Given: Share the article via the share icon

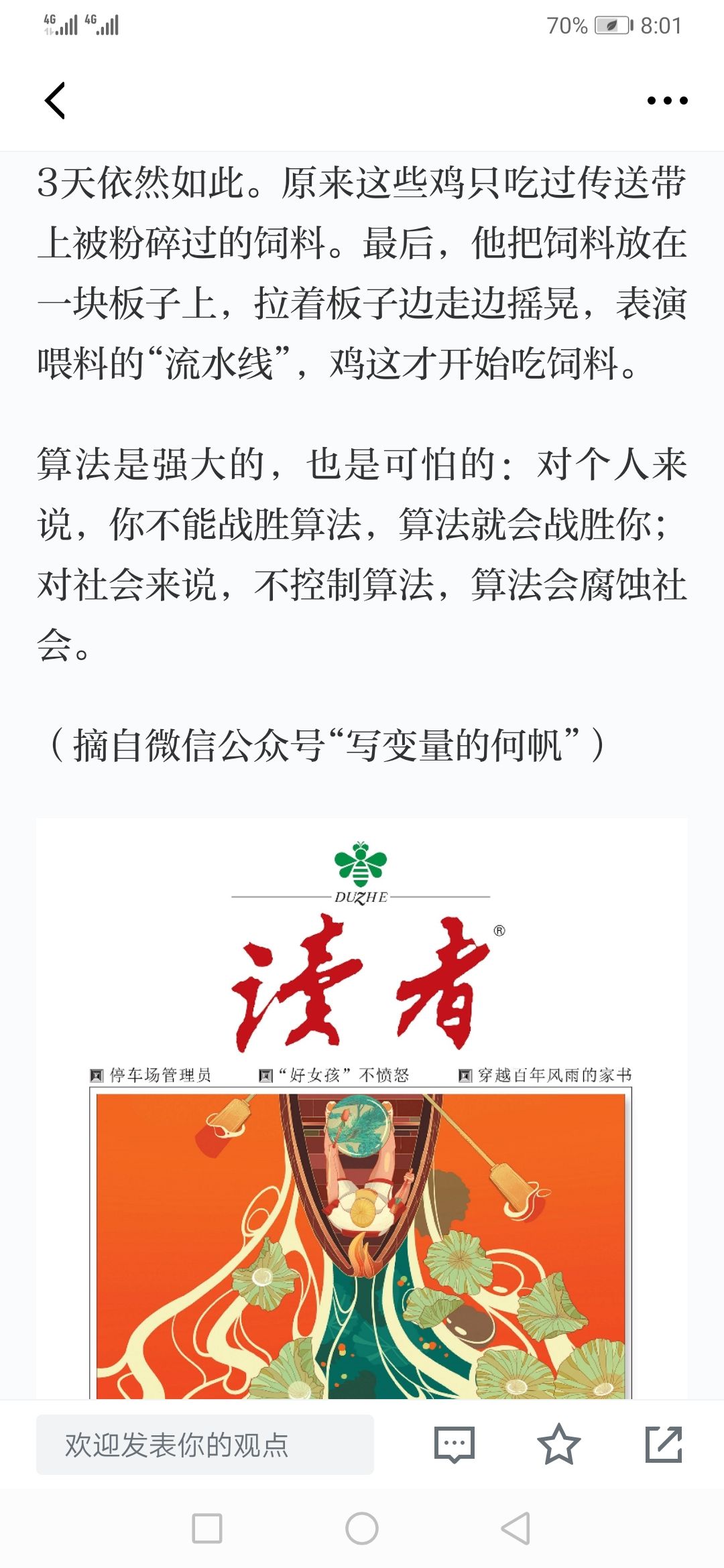Looking at the screenshot, I should tap(664, 1444).
